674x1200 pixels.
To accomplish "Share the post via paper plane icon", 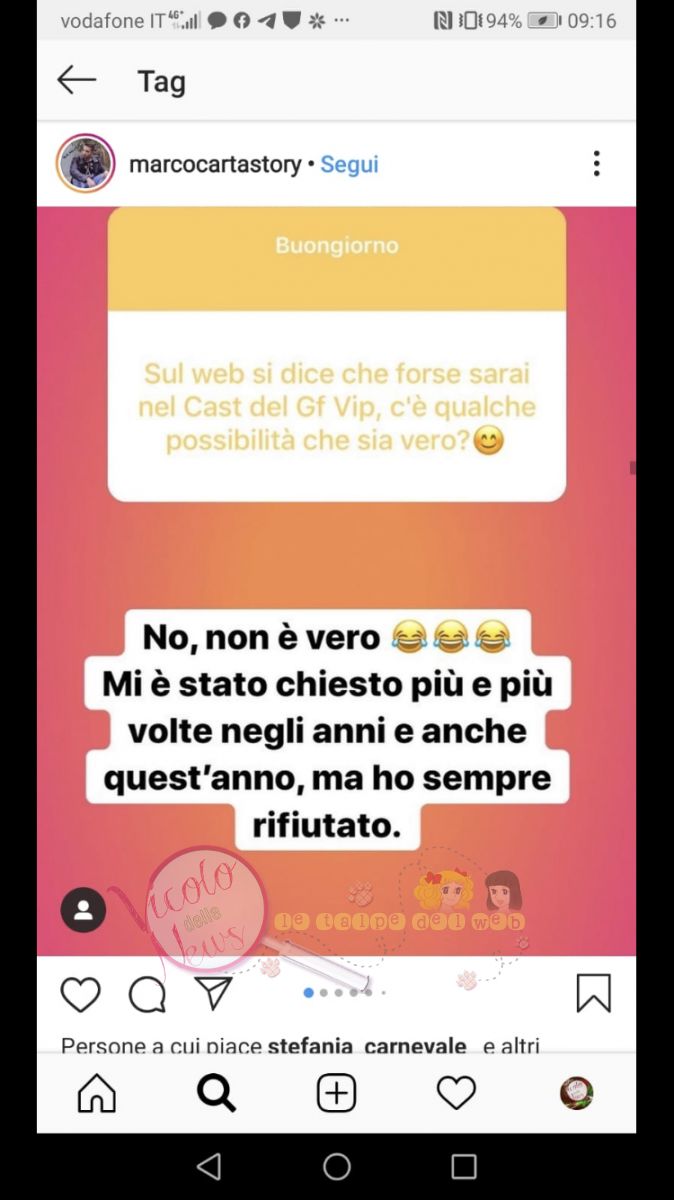I will coord(213,993).
